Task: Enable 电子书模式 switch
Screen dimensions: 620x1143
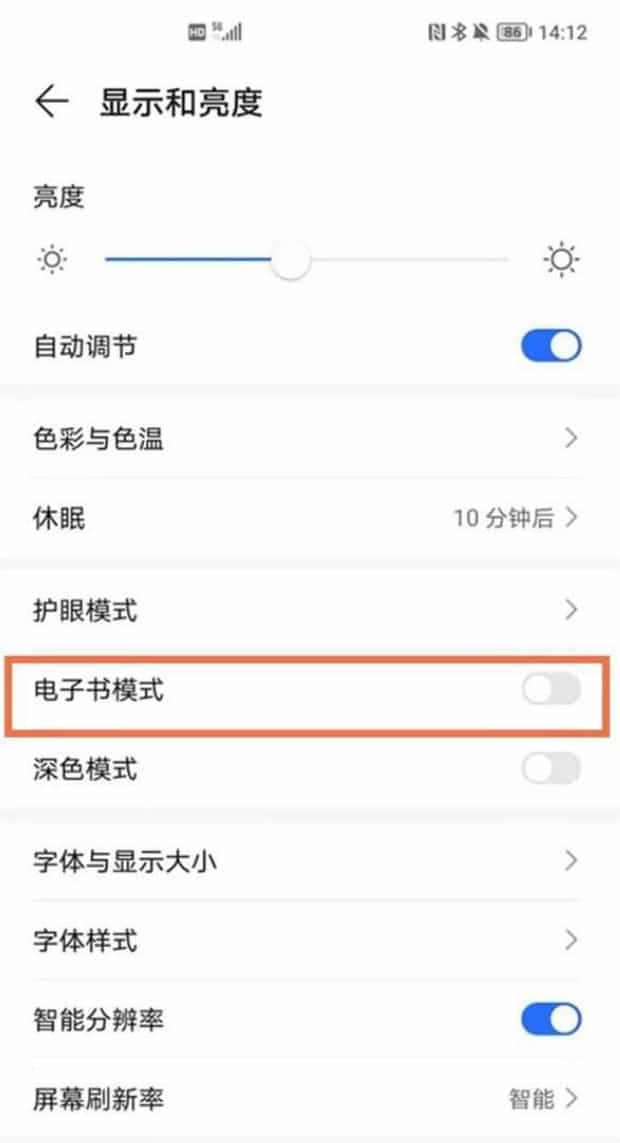Action: point(551,690)
